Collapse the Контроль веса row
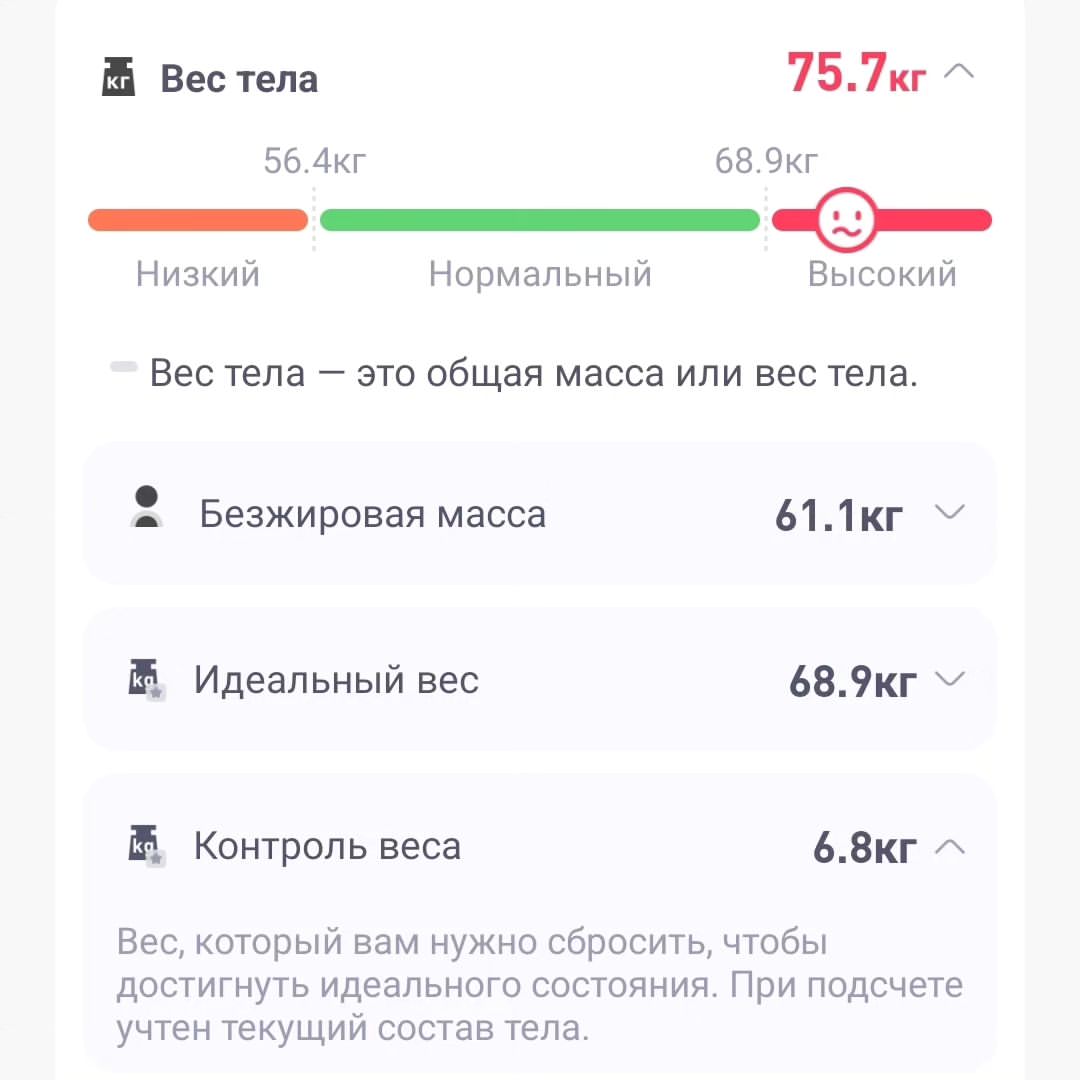1080x1080 pixels. (950, 847)
